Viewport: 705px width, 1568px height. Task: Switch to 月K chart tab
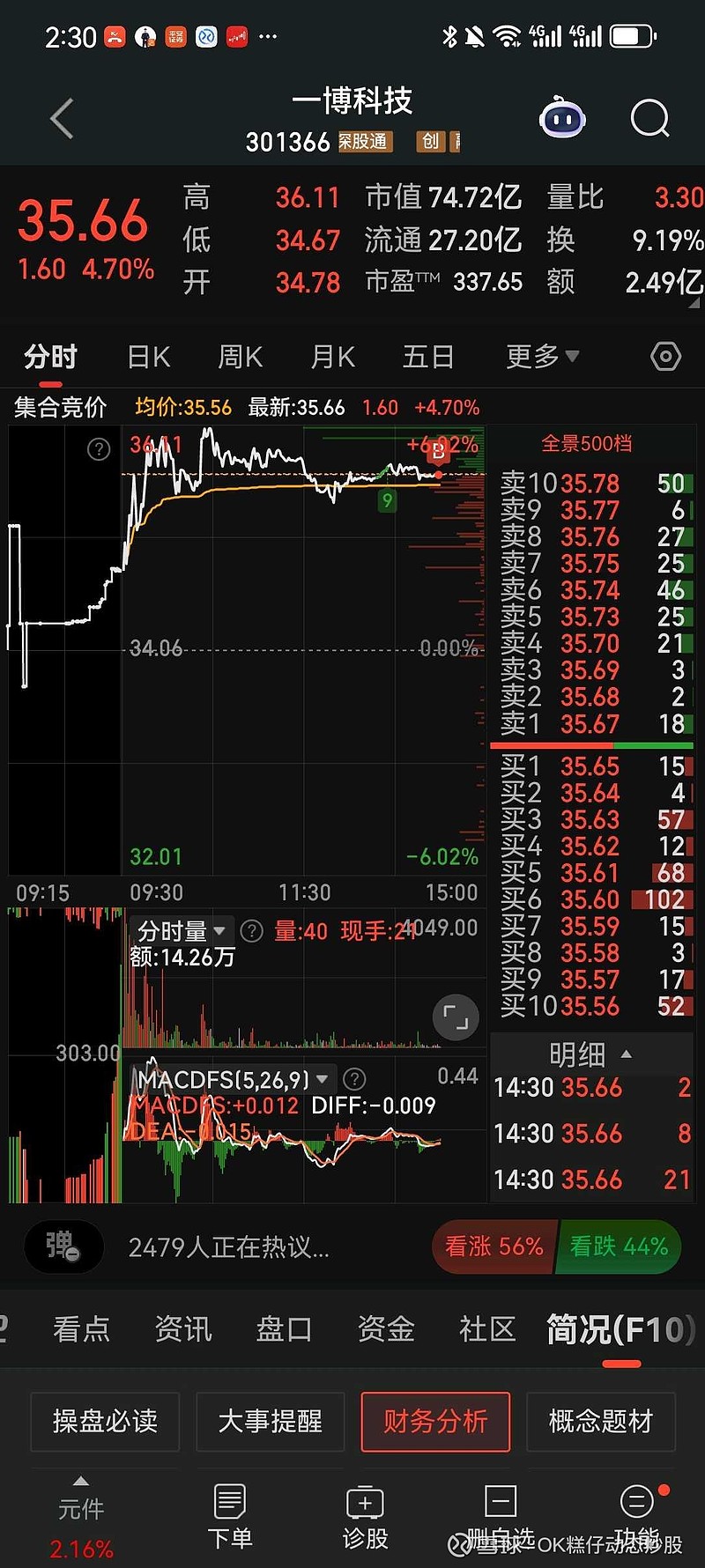[x=332, y=357]
